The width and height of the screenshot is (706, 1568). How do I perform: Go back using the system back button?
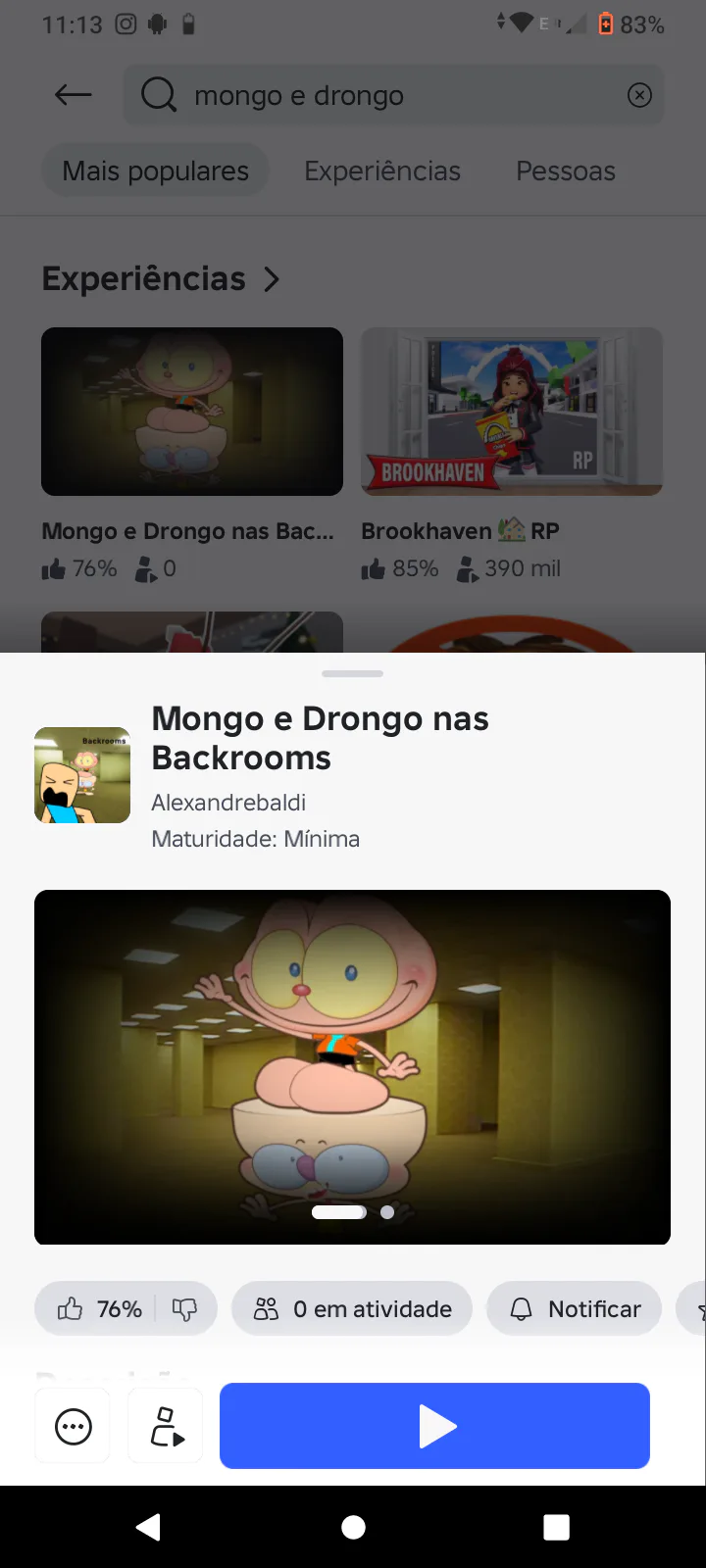pyautogui.click(x=149, y=1527)
